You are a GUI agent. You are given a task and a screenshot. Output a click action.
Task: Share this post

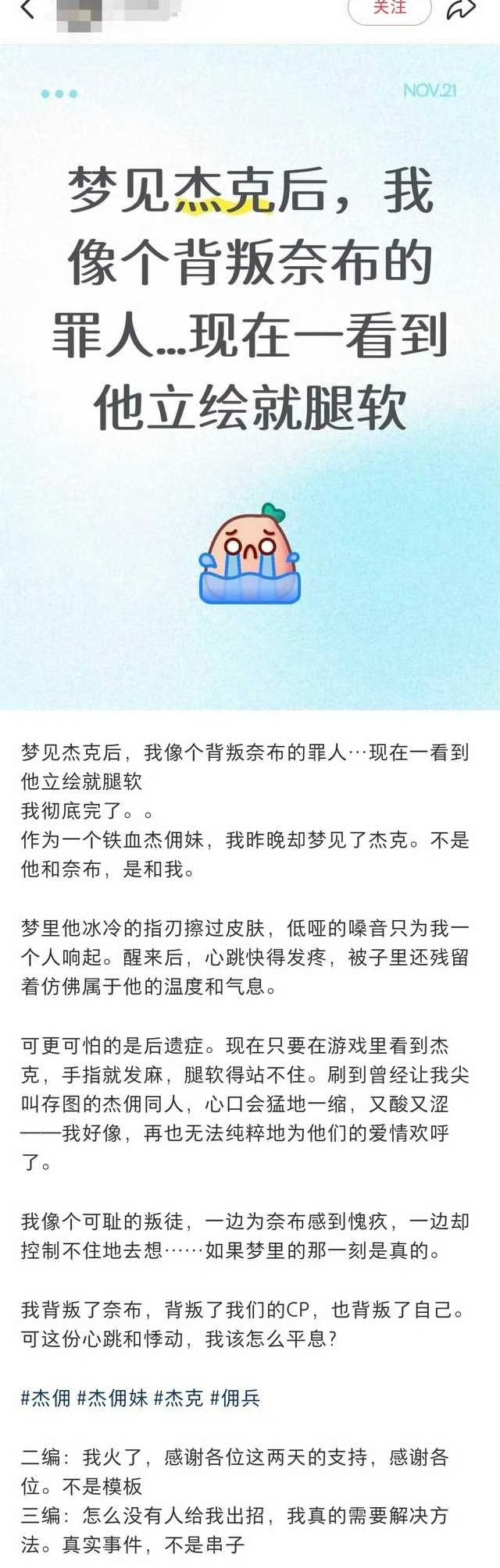[461, 9]
